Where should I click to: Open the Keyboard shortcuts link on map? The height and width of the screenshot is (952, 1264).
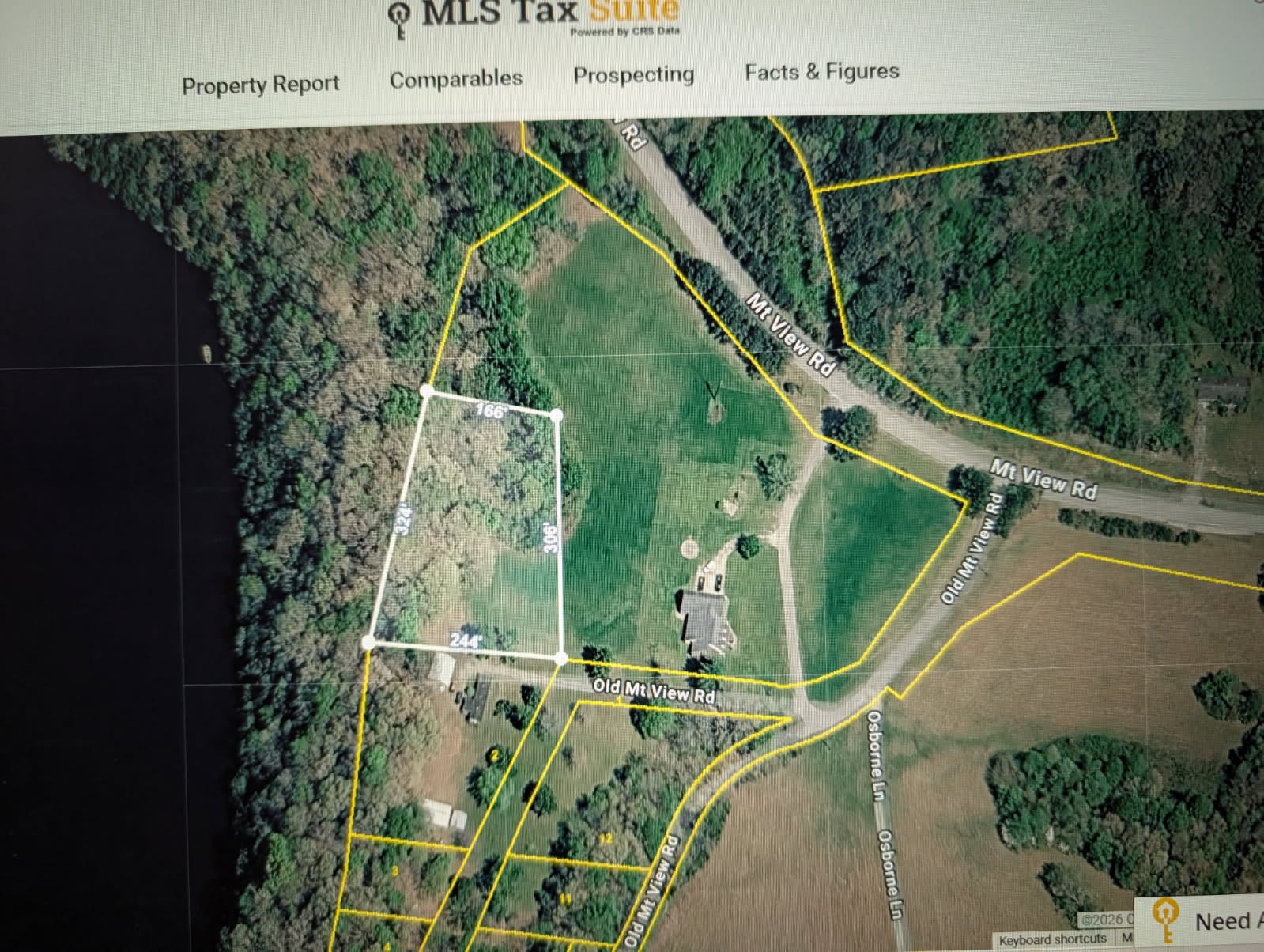[x=1052, y=939]
